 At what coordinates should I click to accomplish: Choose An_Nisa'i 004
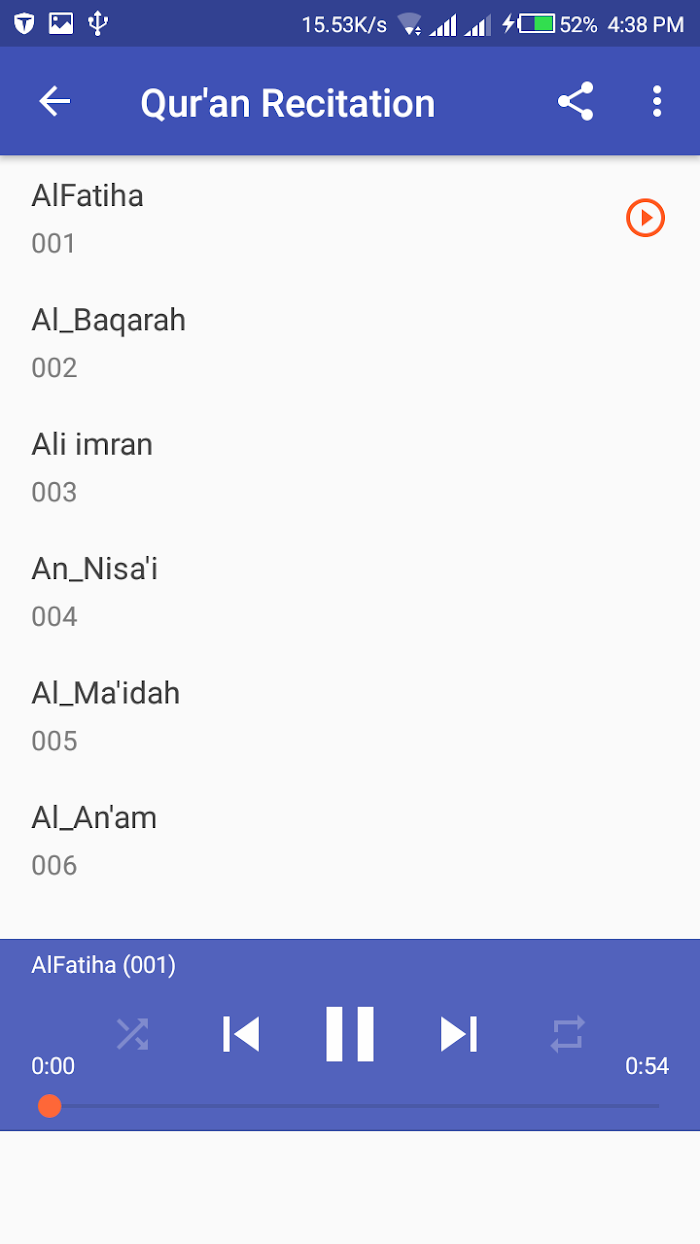coord(350,591)
